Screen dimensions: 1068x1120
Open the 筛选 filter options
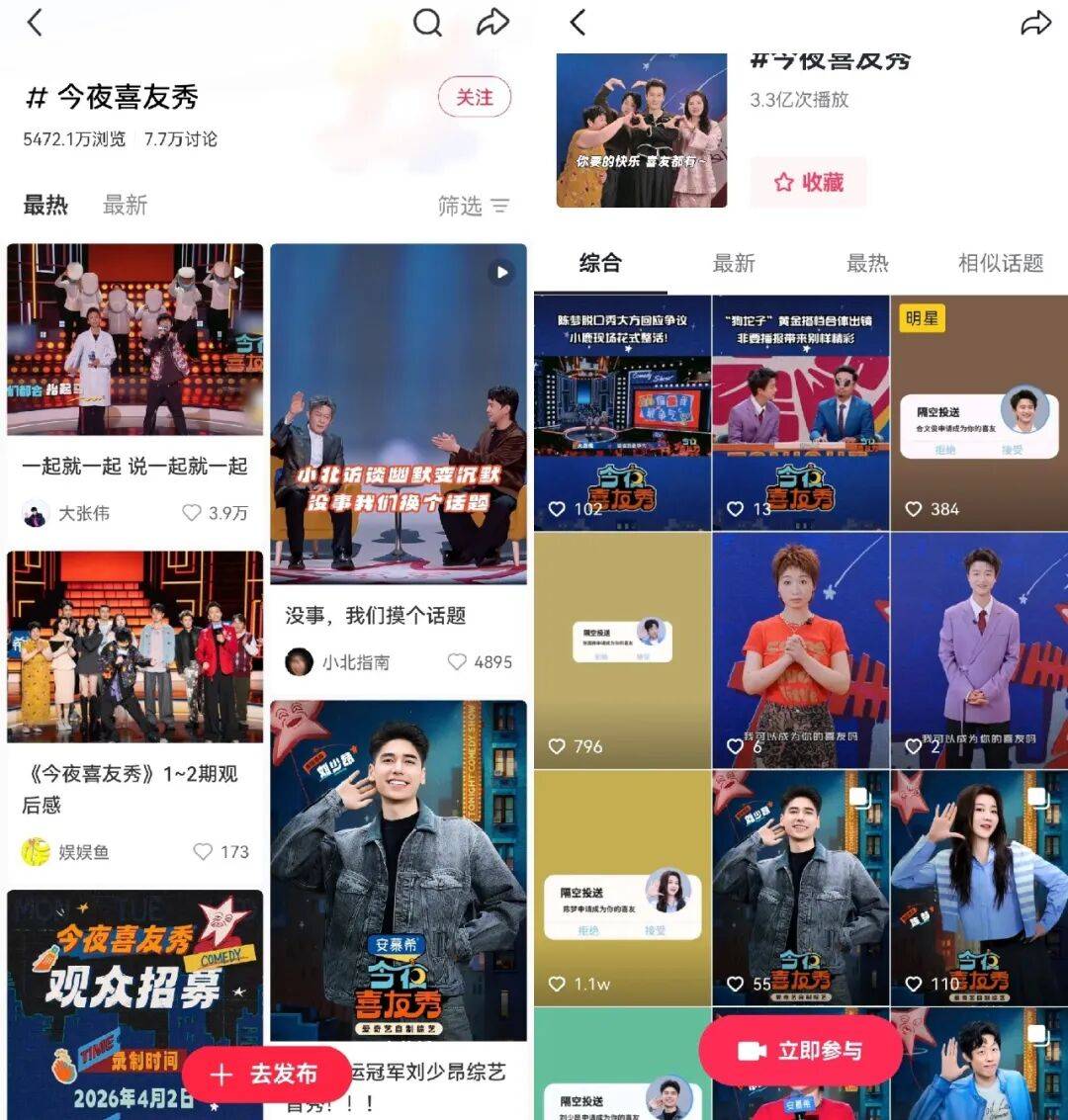(474, 206)
